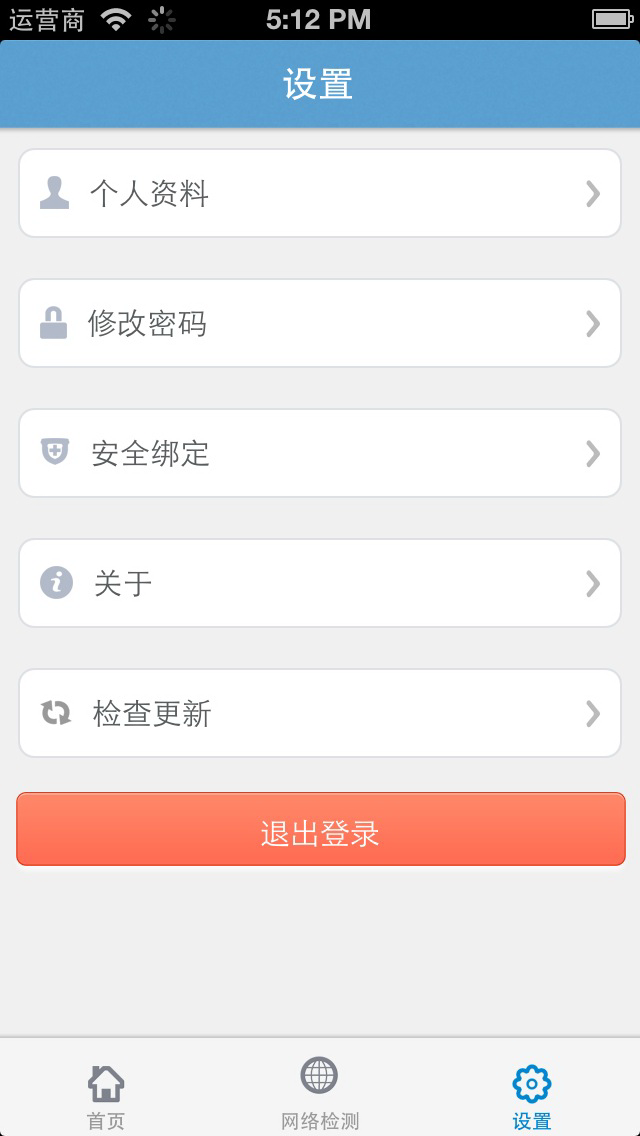Switch to the 首页 home tab
This screenshot has height=1136, width=640.
106,1095
